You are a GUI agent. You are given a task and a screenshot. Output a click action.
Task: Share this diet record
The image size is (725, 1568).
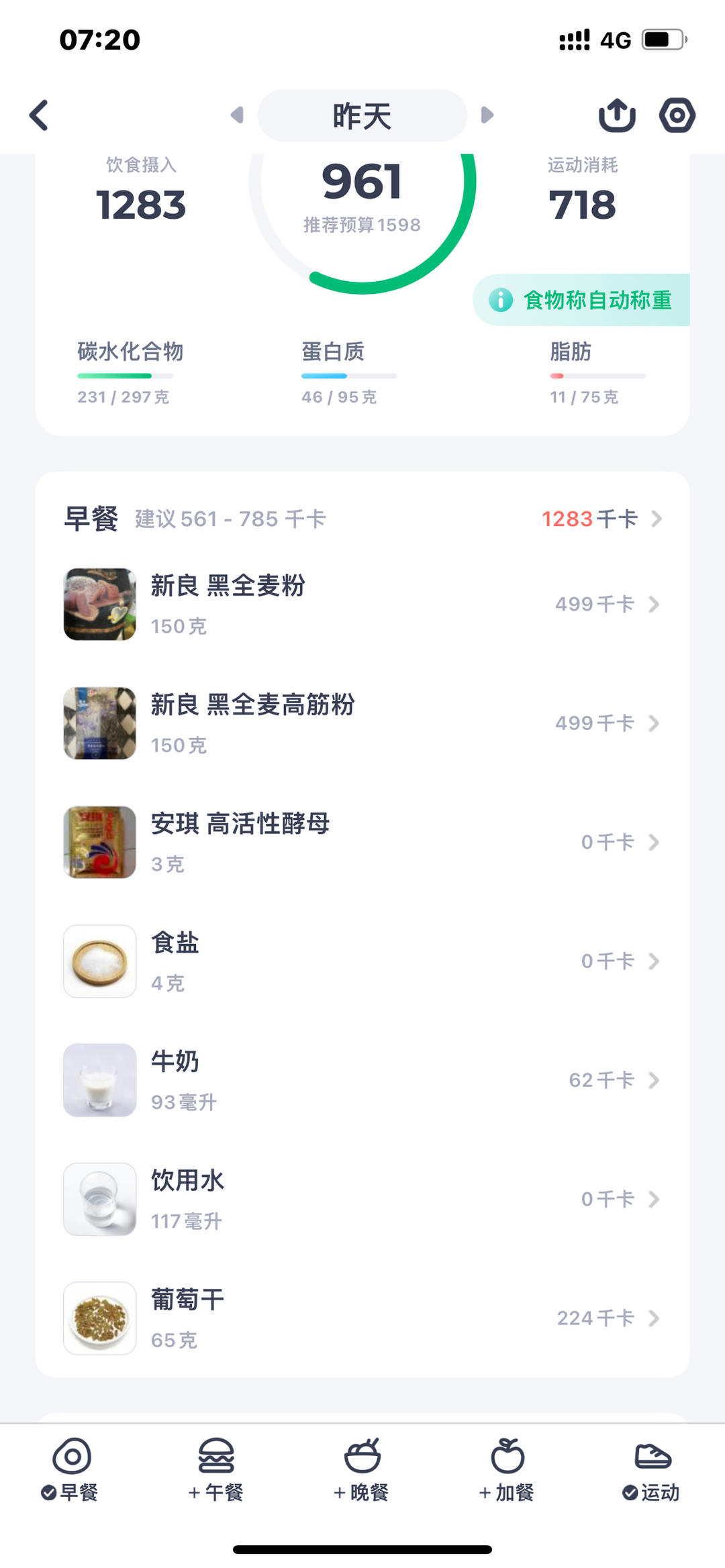(x=617, y=115)
